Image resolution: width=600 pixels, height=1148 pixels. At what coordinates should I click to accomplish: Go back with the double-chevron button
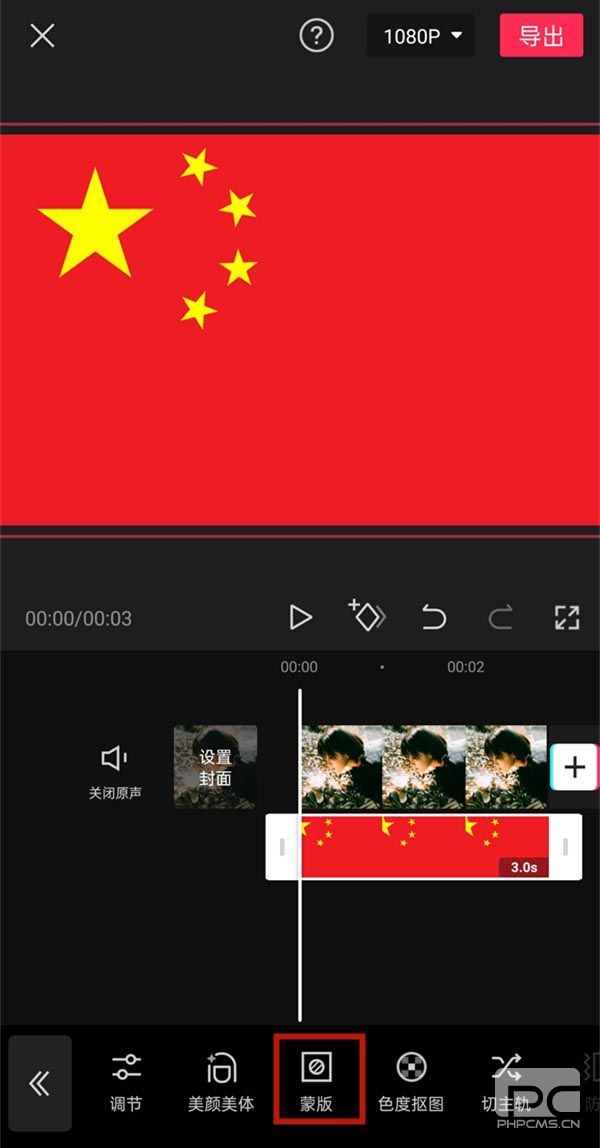click(x=40, y=1083)
